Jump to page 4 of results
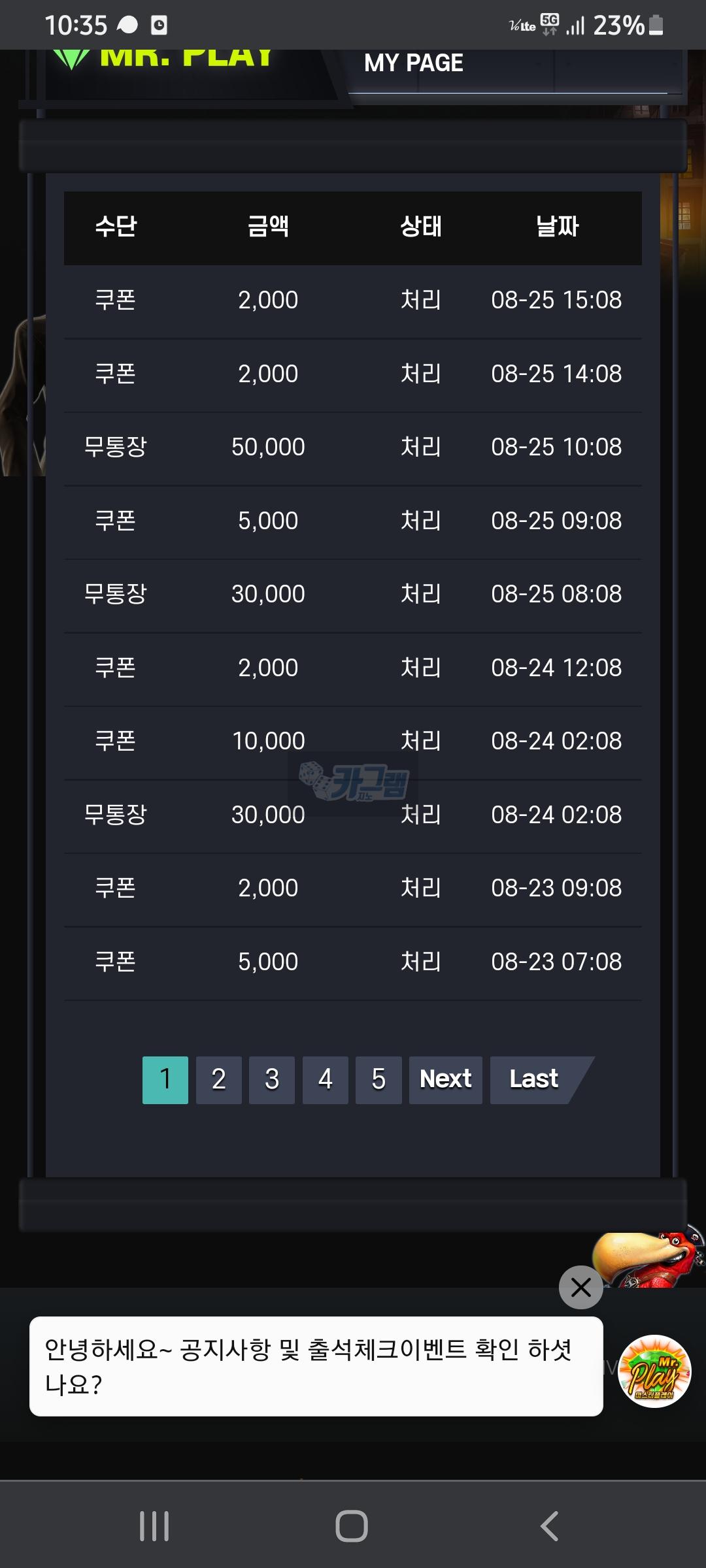 (325, 1080)
